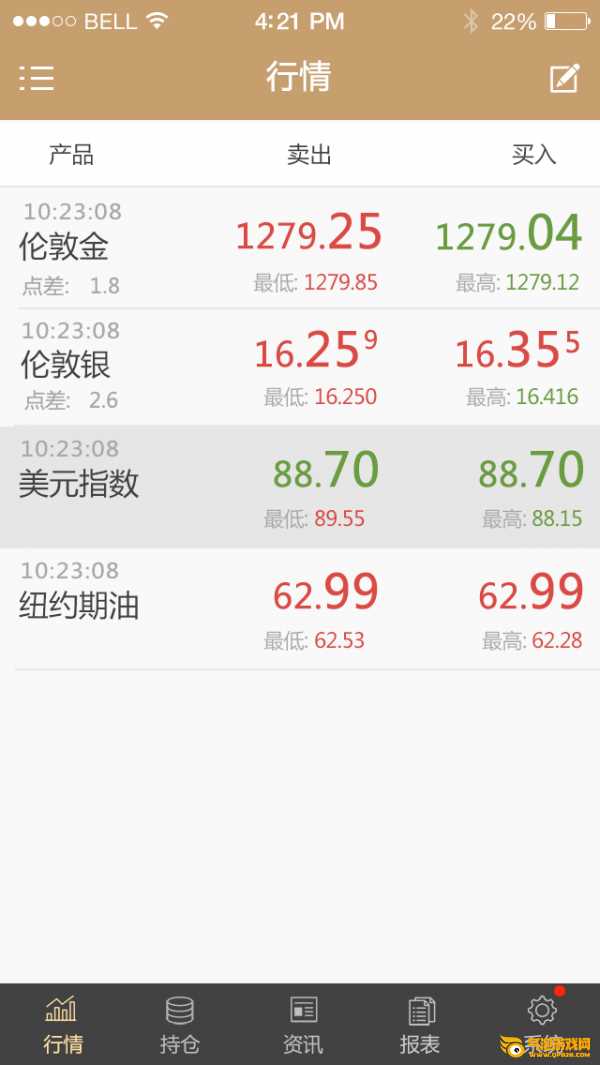This screenshot has width=600, height=1065.
Task: Select the 美元指数 row
Action: (300, 486)
